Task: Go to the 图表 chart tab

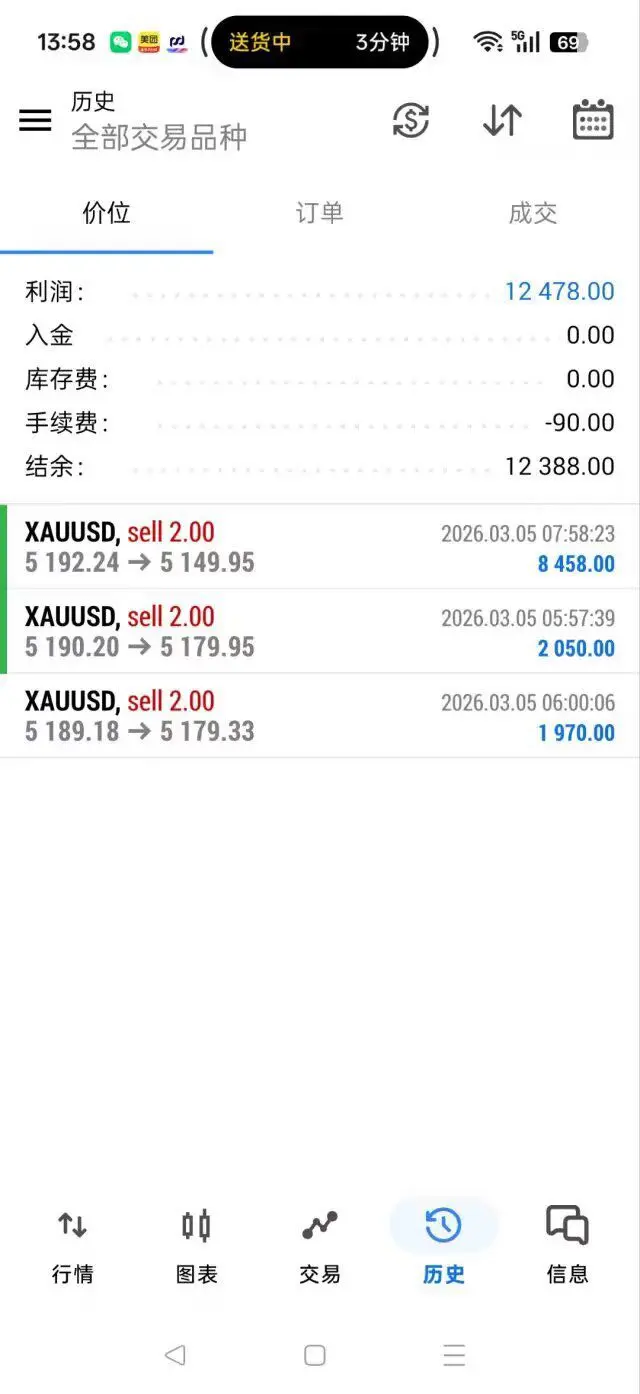Action: (x=196, y=1246)
